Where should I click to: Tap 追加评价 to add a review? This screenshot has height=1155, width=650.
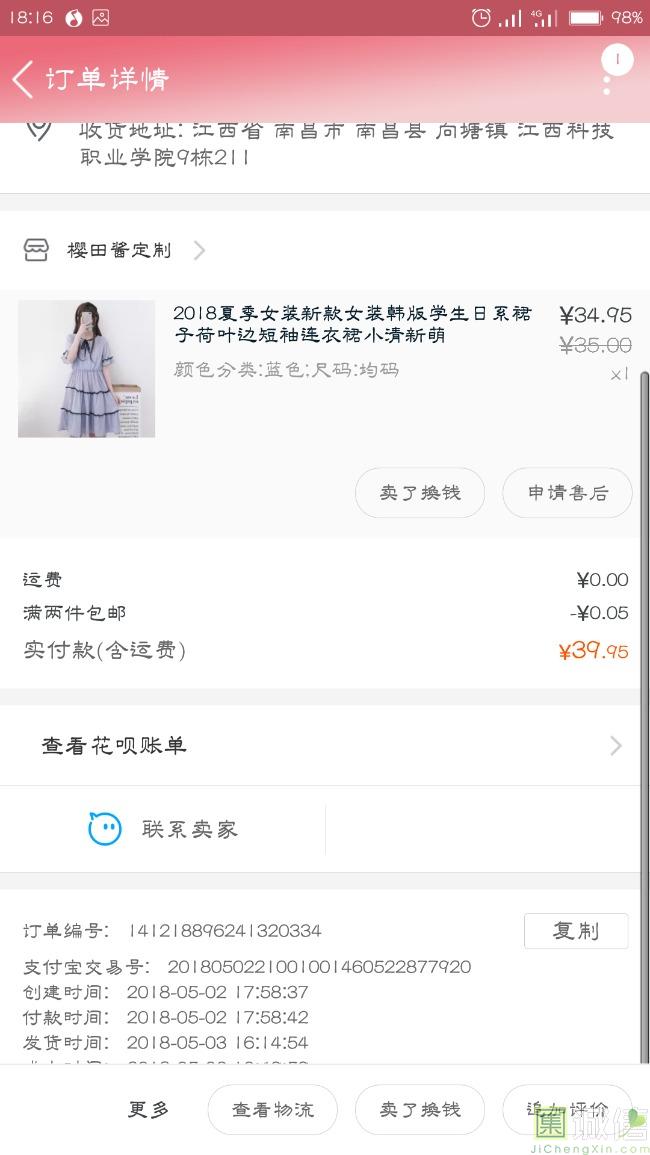point(567,1109)
